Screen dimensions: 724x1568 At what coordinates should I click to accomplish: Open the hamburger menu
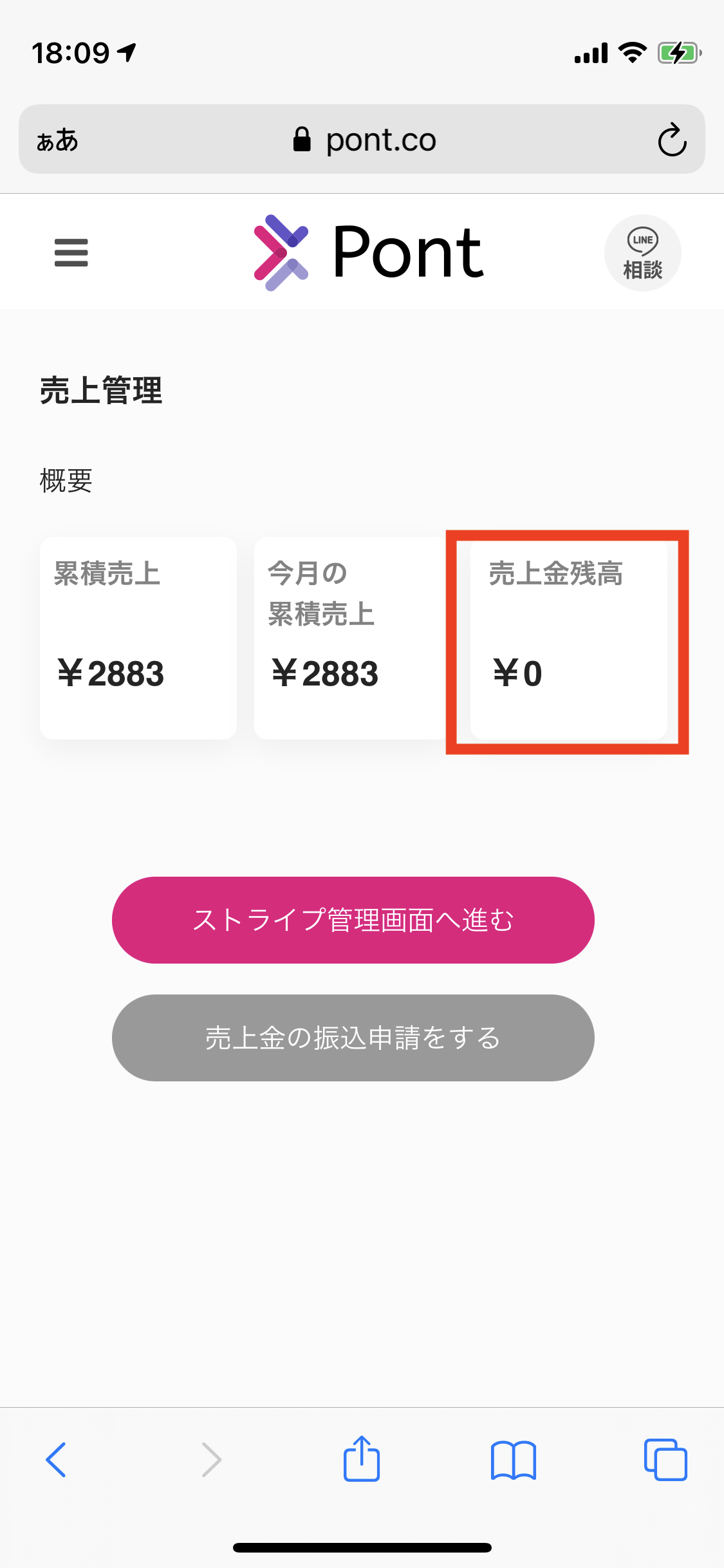71,252
